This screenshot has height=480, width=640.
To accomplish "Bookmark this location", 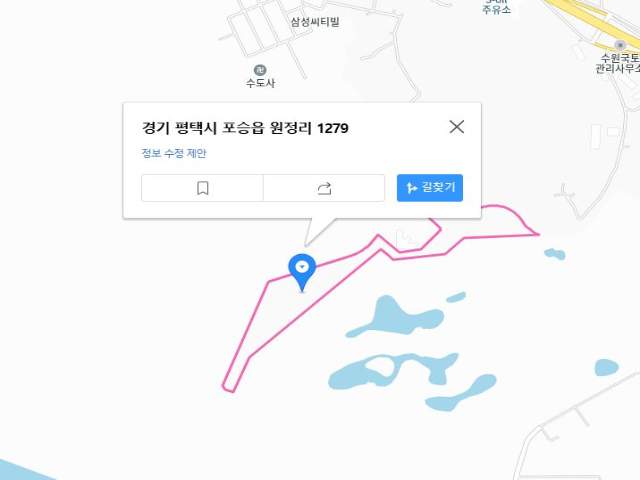I will (202, 188).
